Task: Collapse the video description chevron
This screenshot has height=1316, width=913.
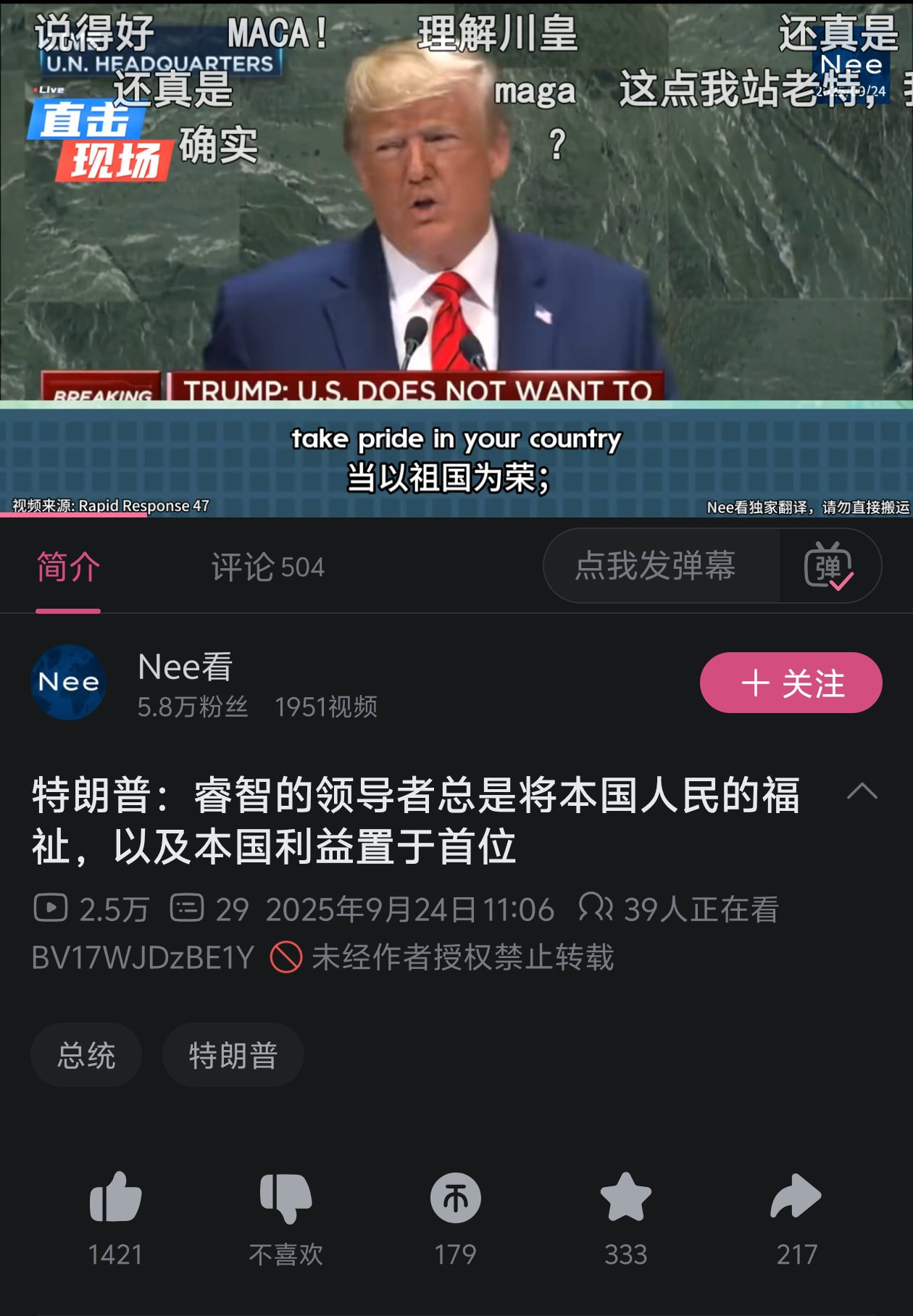Action: pos(862,791)
